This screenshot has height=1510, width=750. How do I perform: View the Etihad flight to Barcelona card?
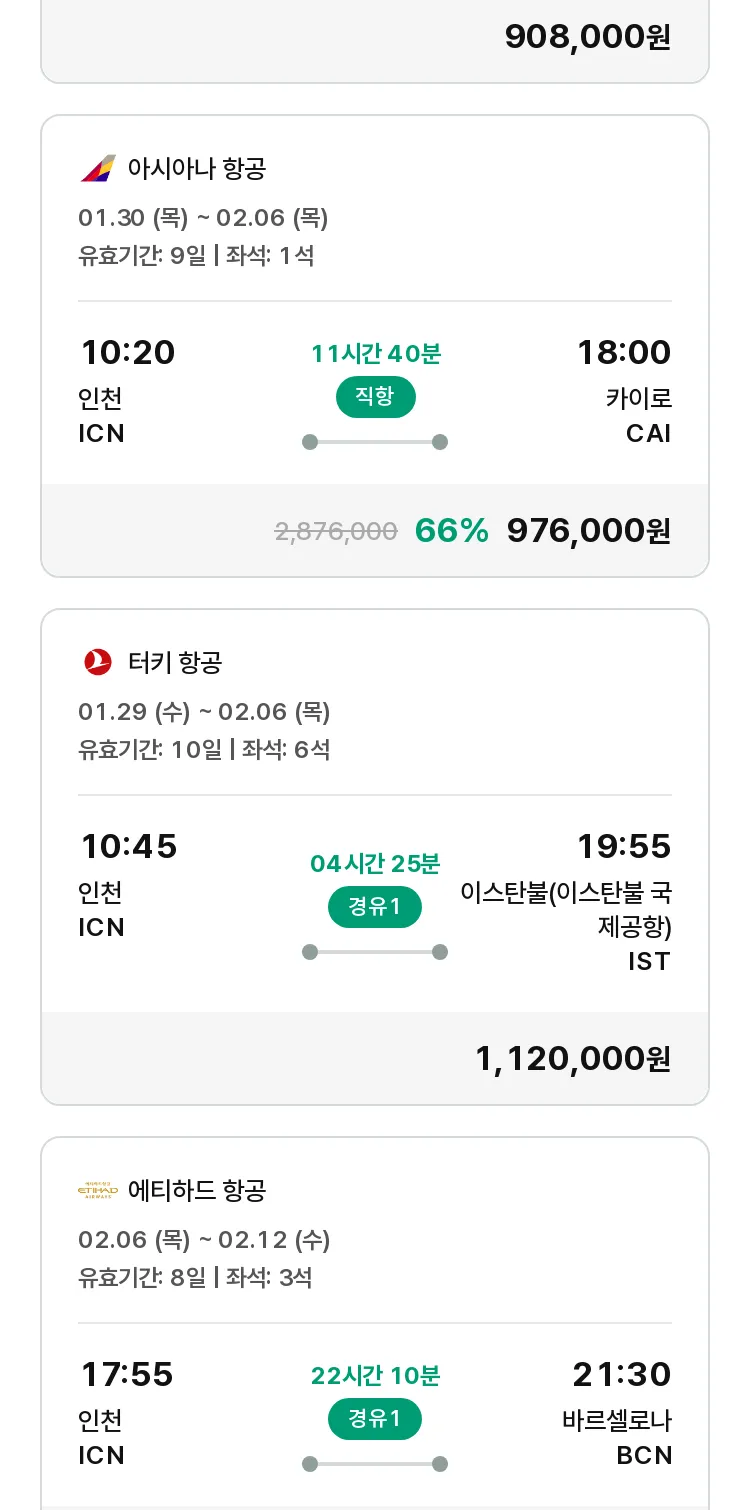(x=375, y=1323)
